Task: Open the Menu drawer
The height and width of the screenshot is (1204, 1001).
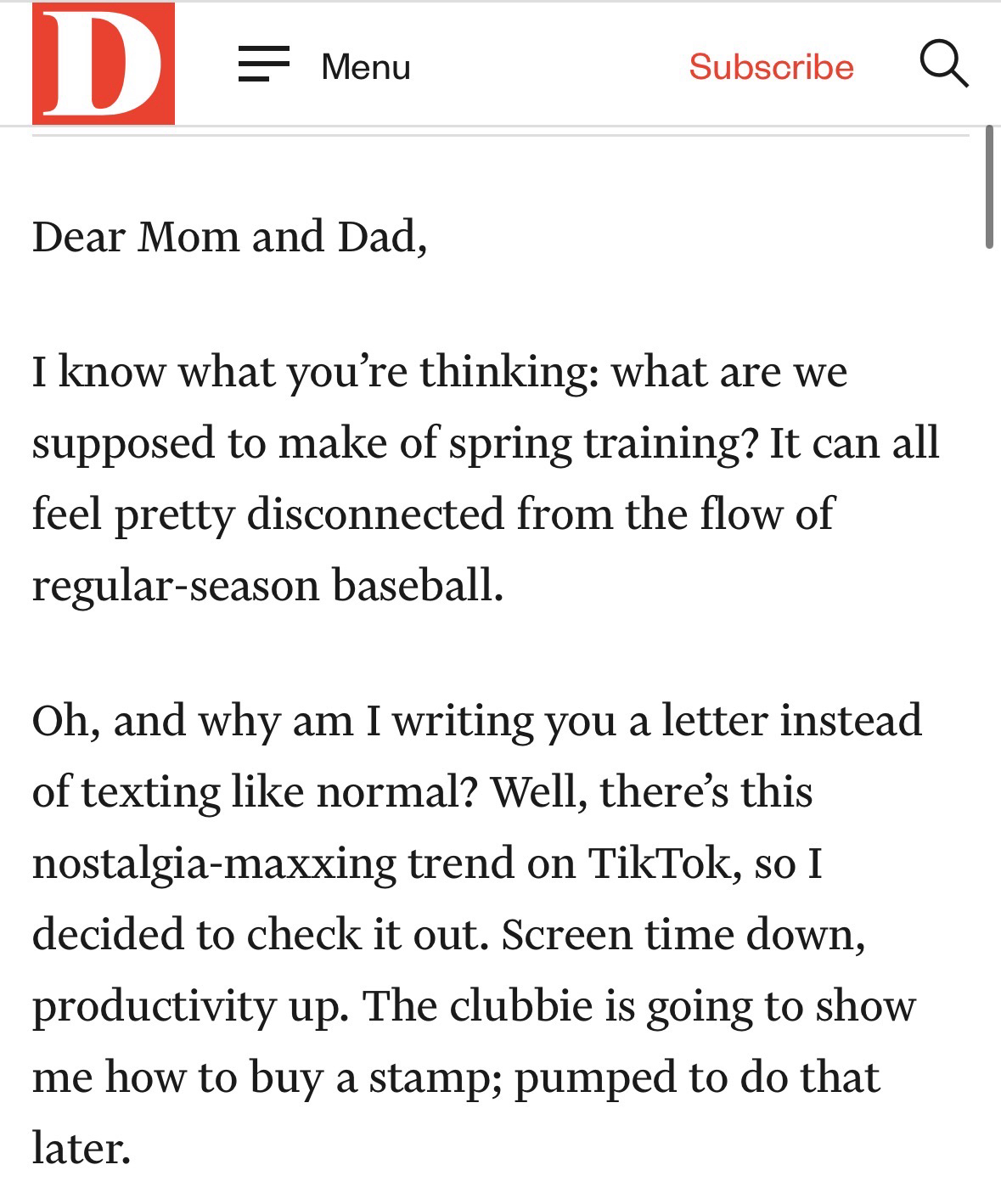Action: (x=323, y=65)
